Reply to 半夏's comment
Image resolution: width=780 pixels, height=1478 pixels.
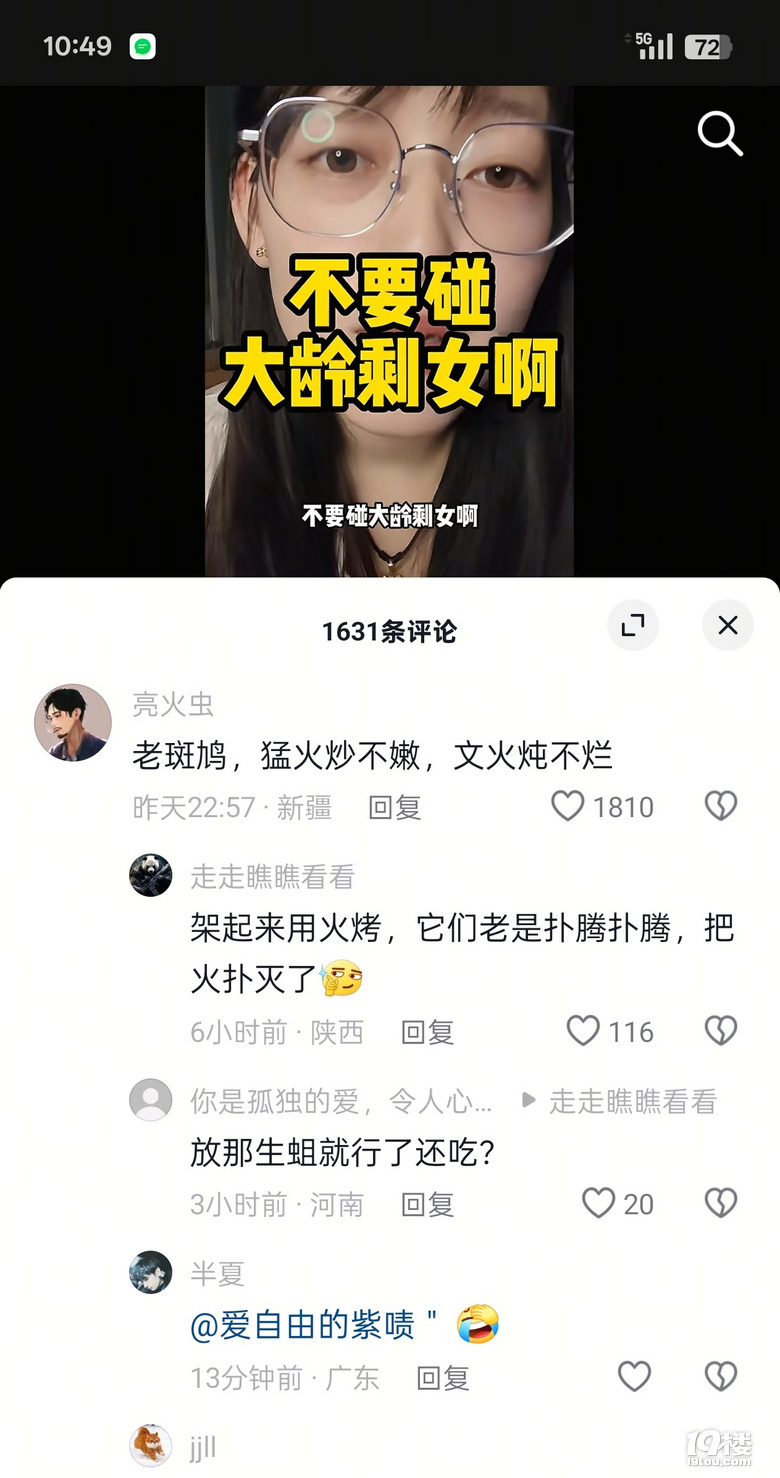point(443,1378)
